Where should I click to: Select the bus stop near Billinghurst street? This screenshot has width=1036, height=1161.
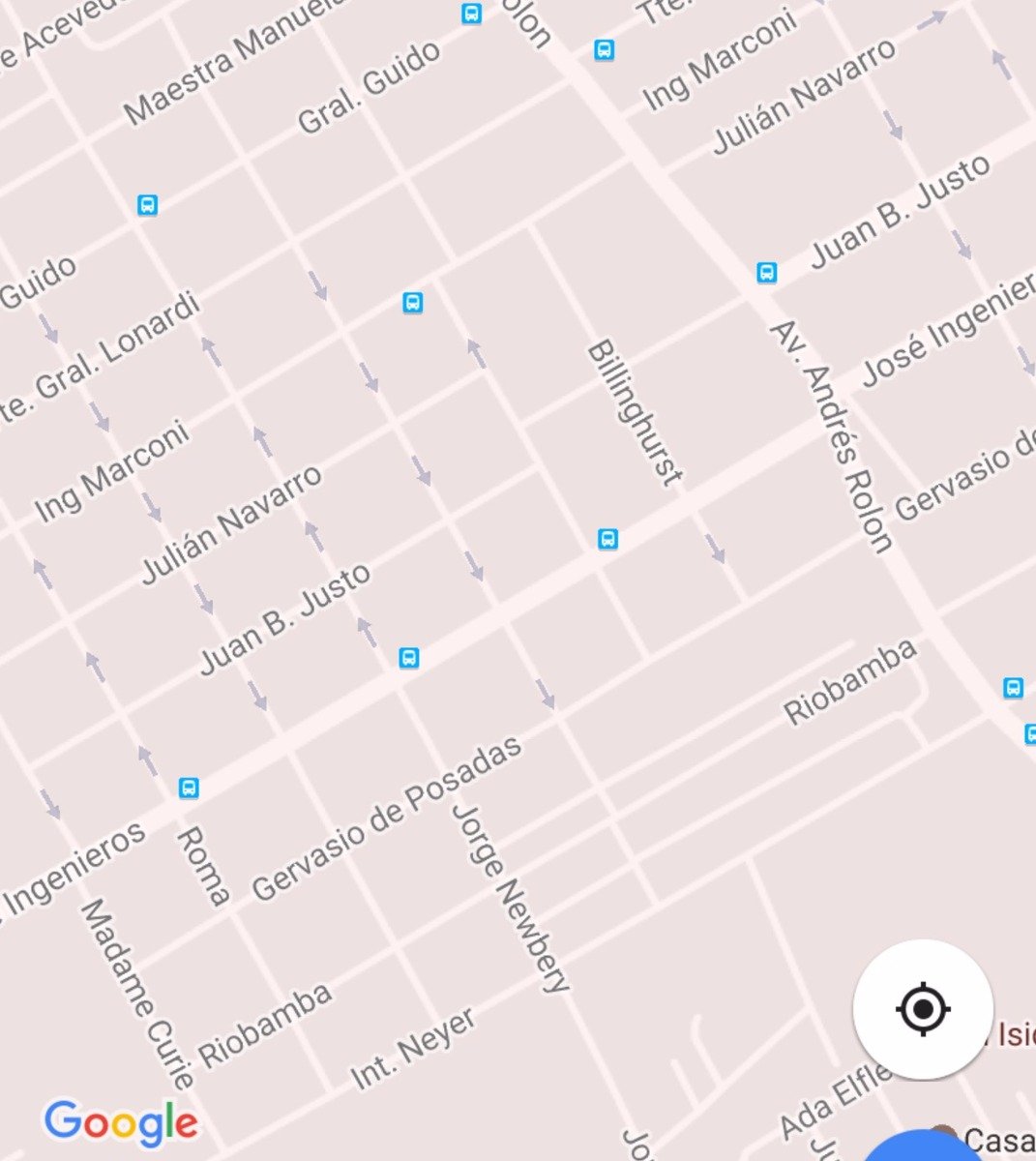point(607,538)
